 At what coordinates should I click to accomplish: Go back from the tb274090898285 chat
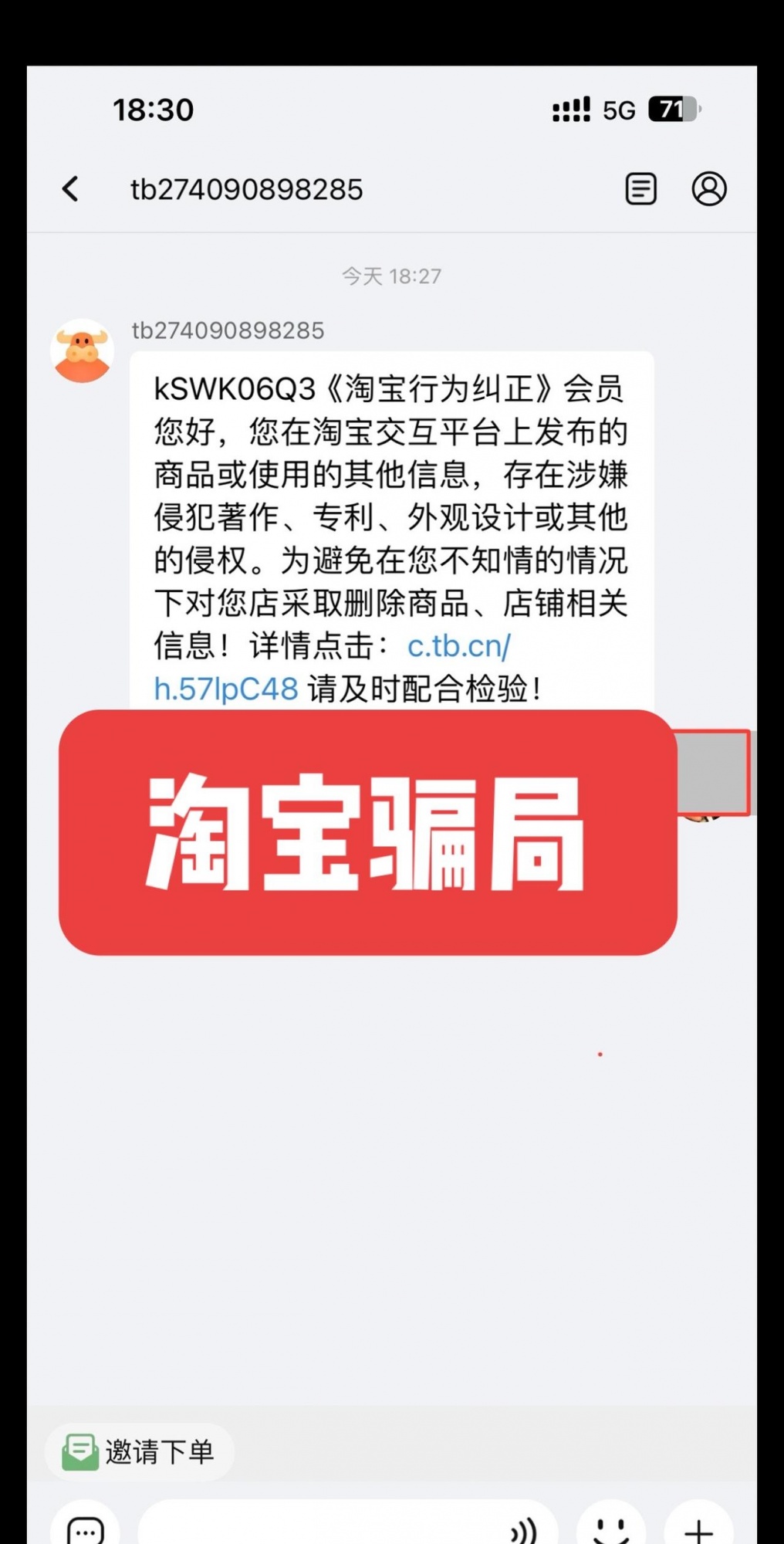coord(71,189)
